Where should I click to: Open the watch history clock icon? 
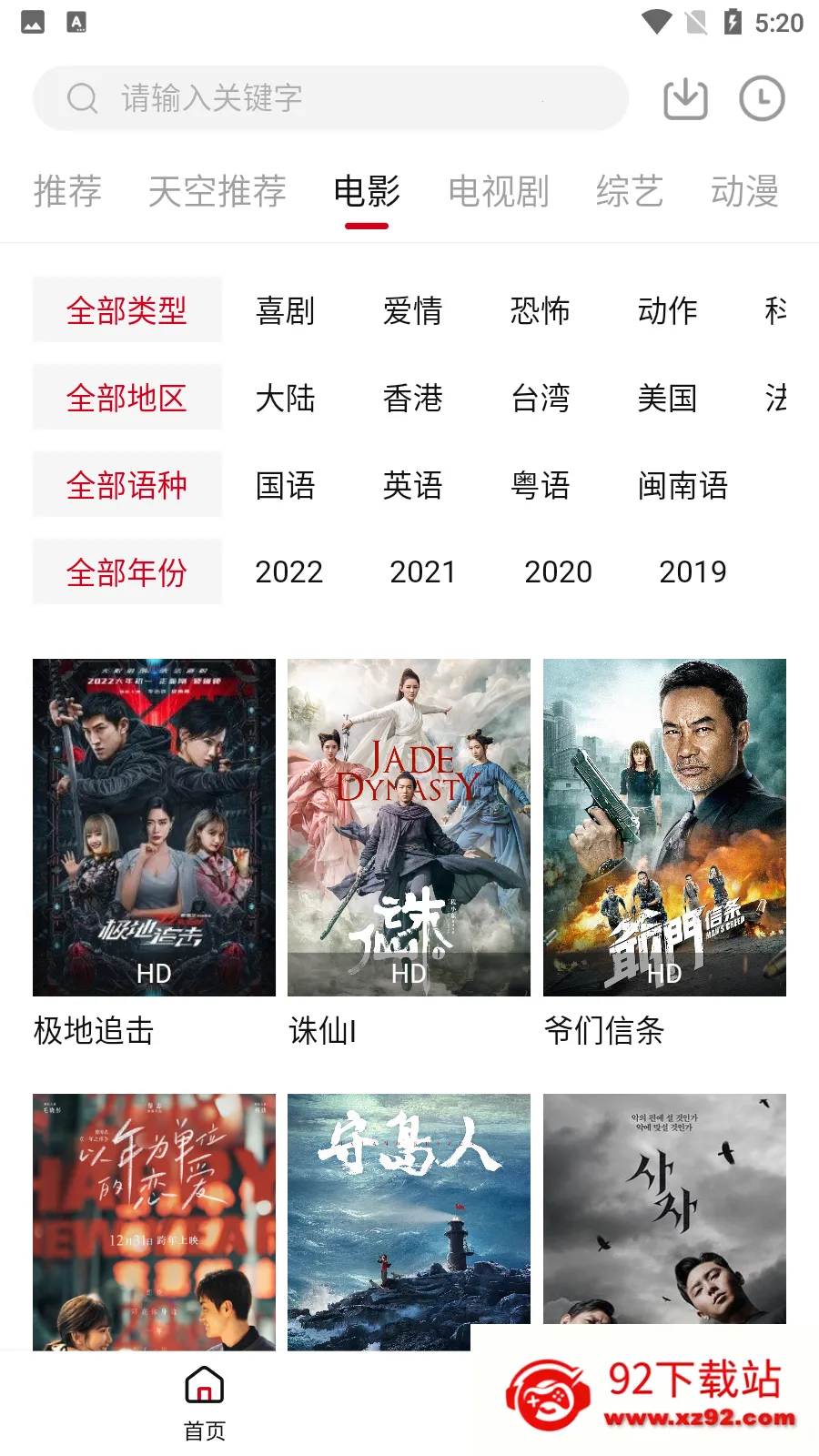click(763, 98)
